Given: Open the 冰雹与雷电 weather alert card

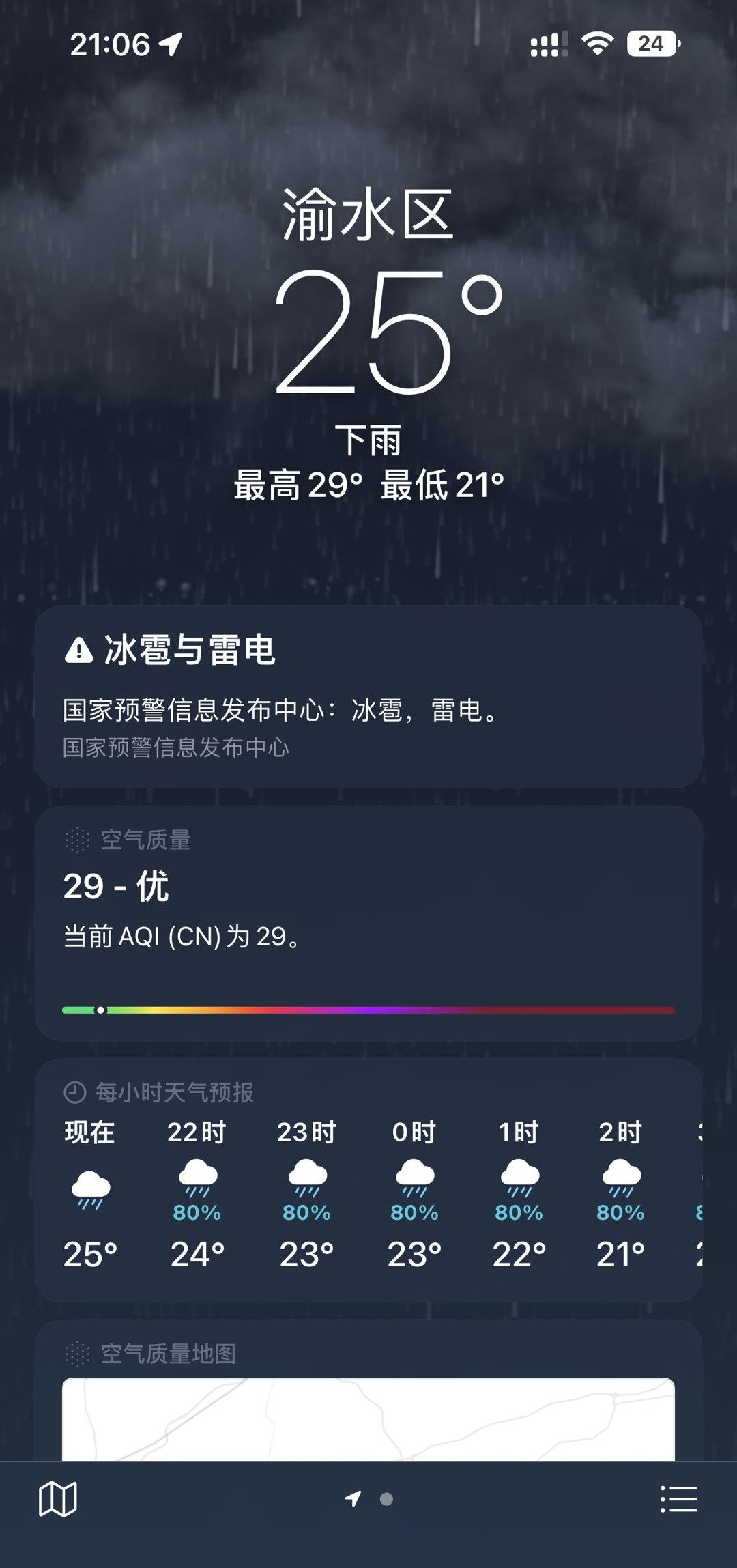Looking at the screenshot, I should [369, 698].
